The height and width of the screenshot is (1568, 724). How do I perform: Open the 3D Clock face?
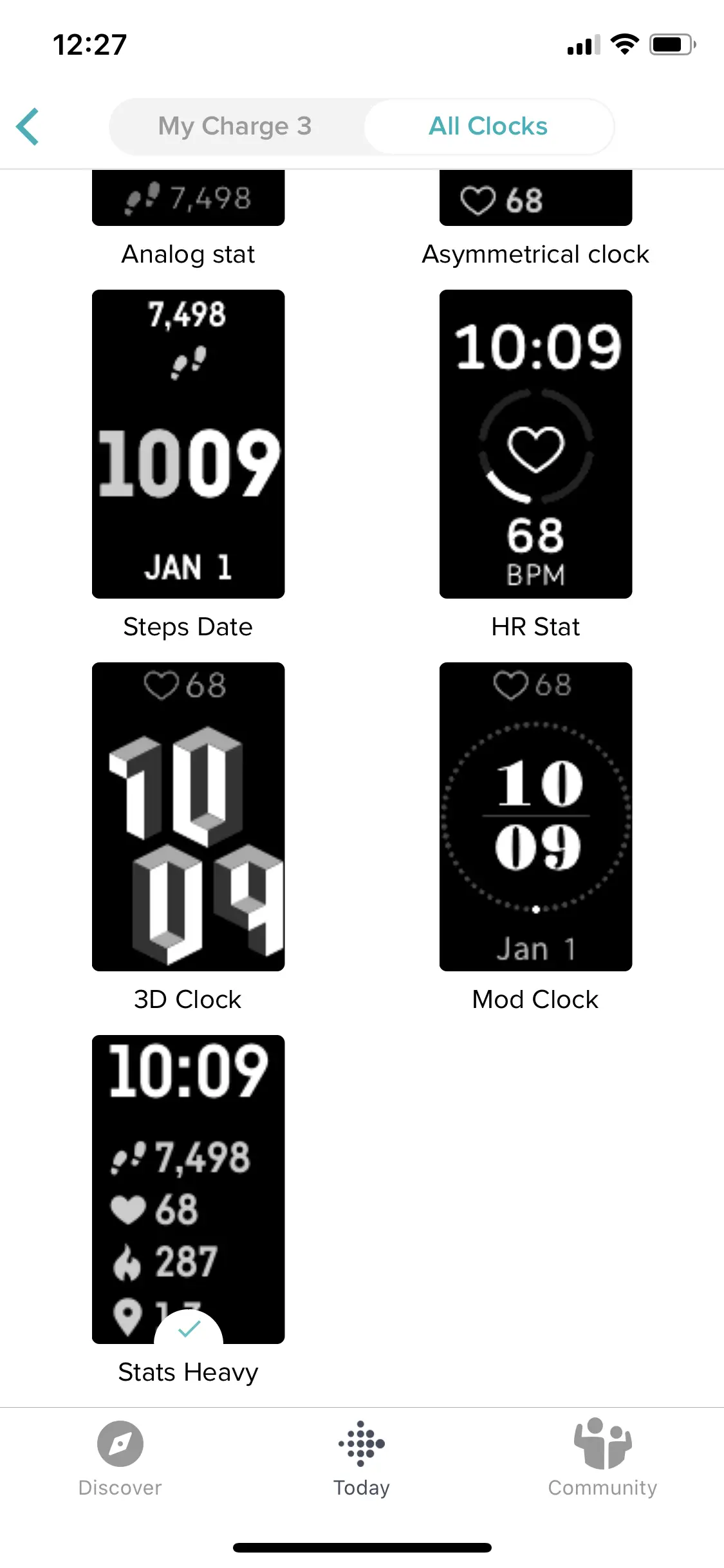click(188, 816)
